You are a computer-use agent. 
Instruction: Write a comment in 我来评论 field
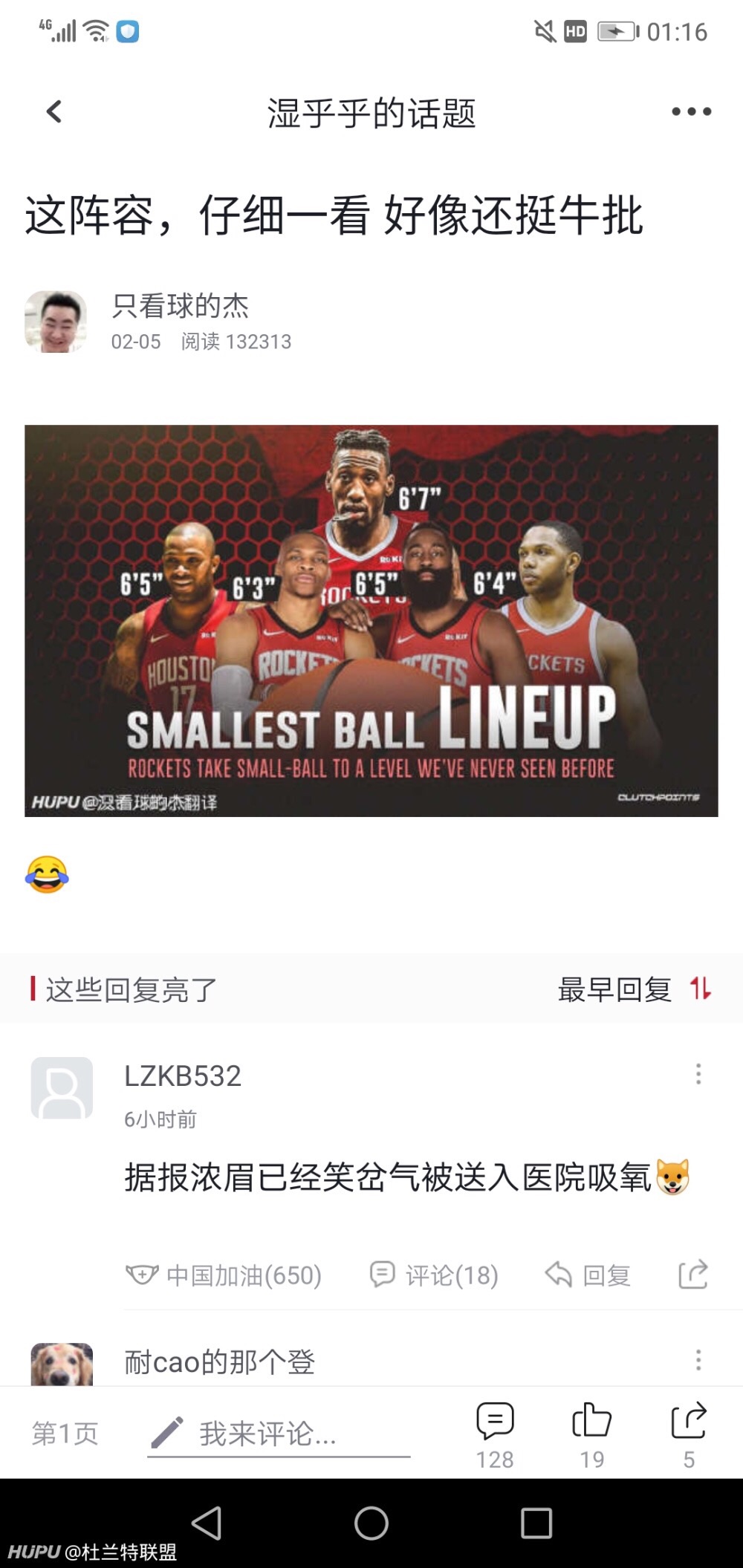[279, 1434]
